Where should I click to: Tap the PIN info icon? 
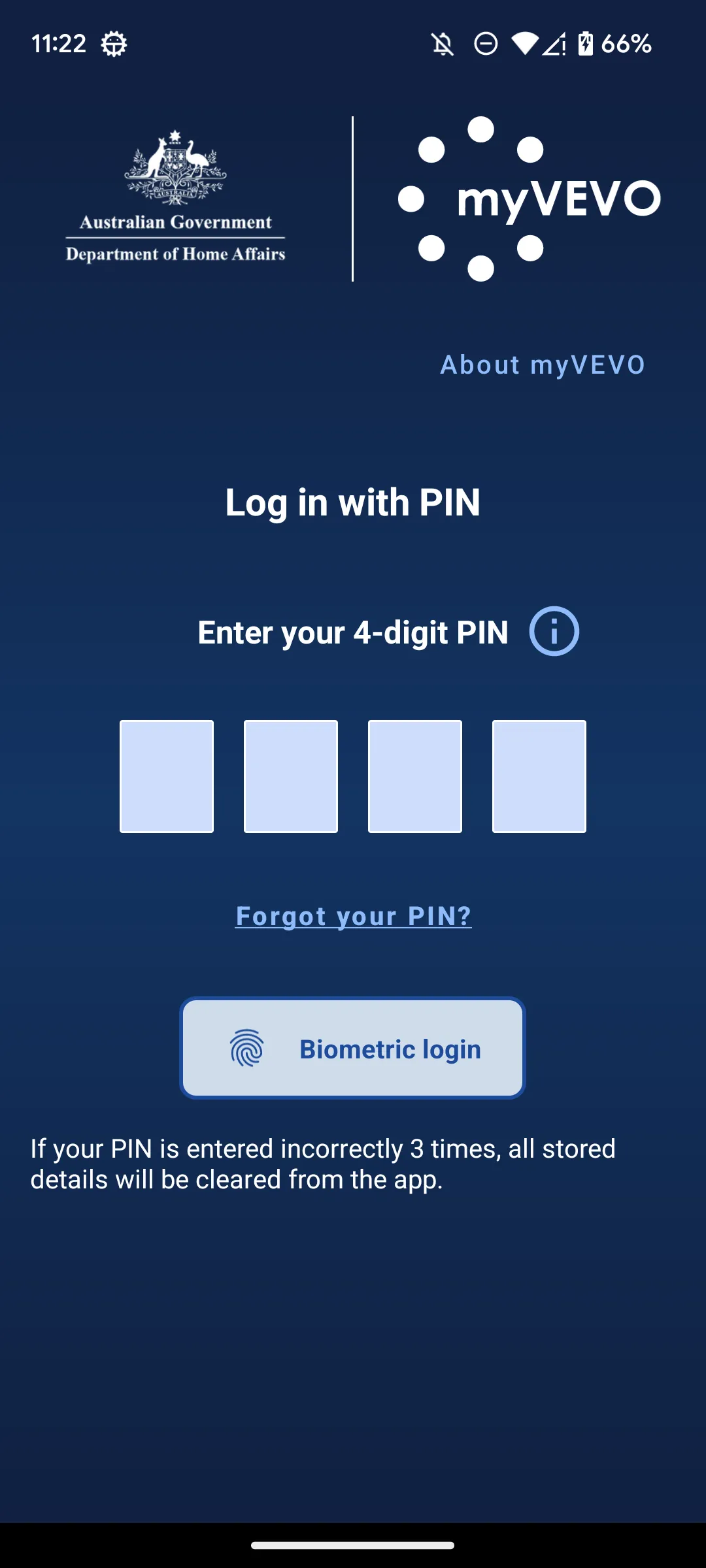tap(554, 632)
